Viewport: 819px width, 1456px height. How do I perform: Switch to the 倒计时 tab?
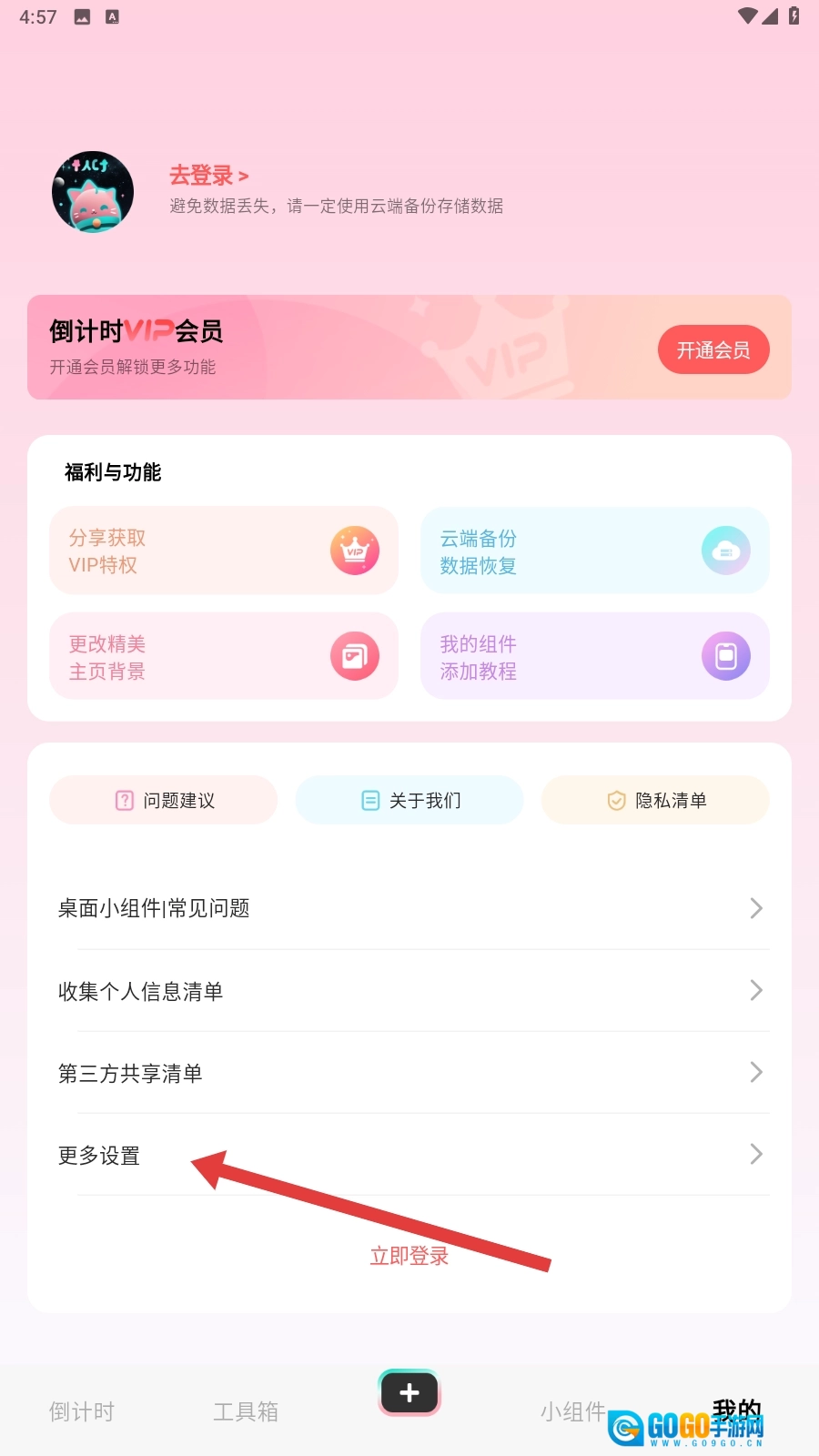[82, 1411]
